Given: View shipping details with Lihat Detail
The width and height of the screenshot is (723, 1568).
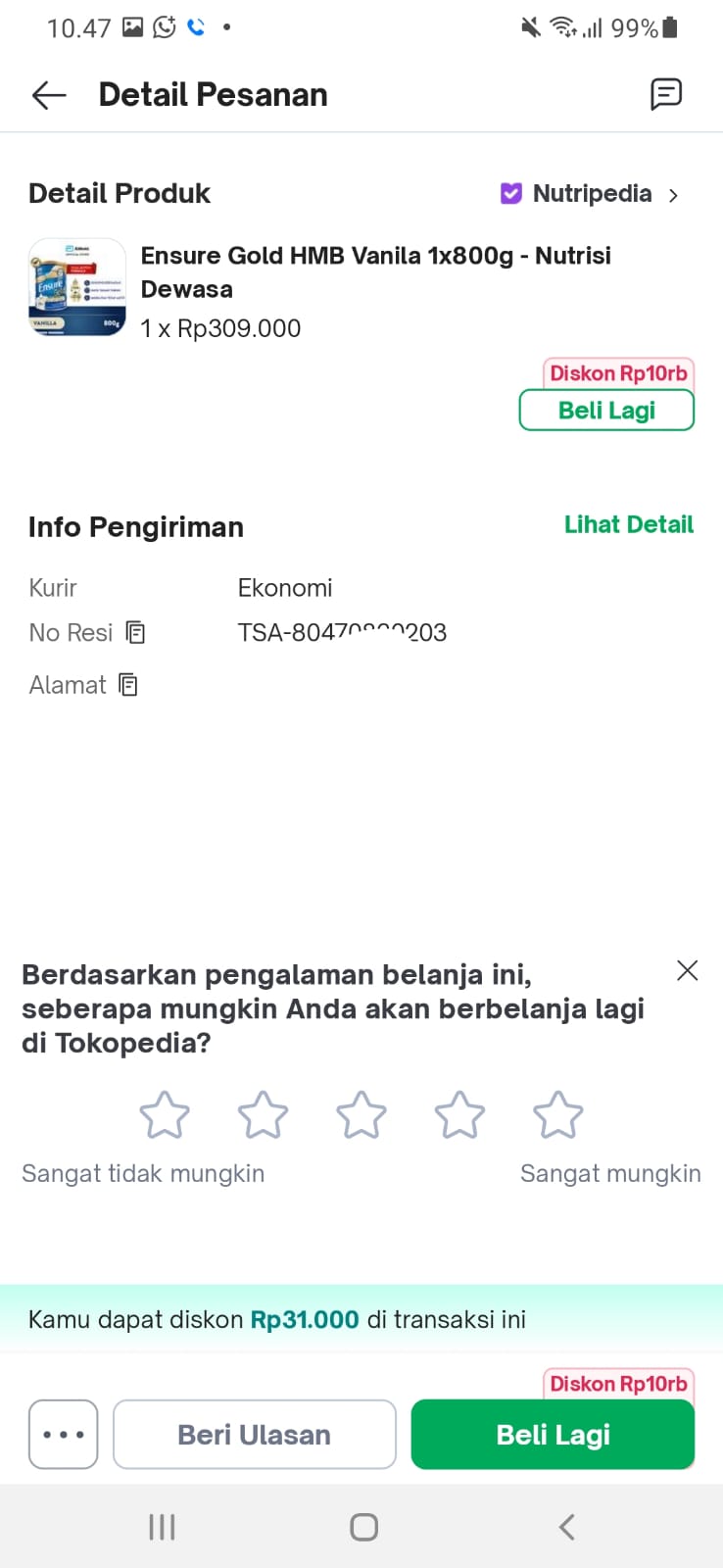Looking at the screenshot, I should [628, 525].
